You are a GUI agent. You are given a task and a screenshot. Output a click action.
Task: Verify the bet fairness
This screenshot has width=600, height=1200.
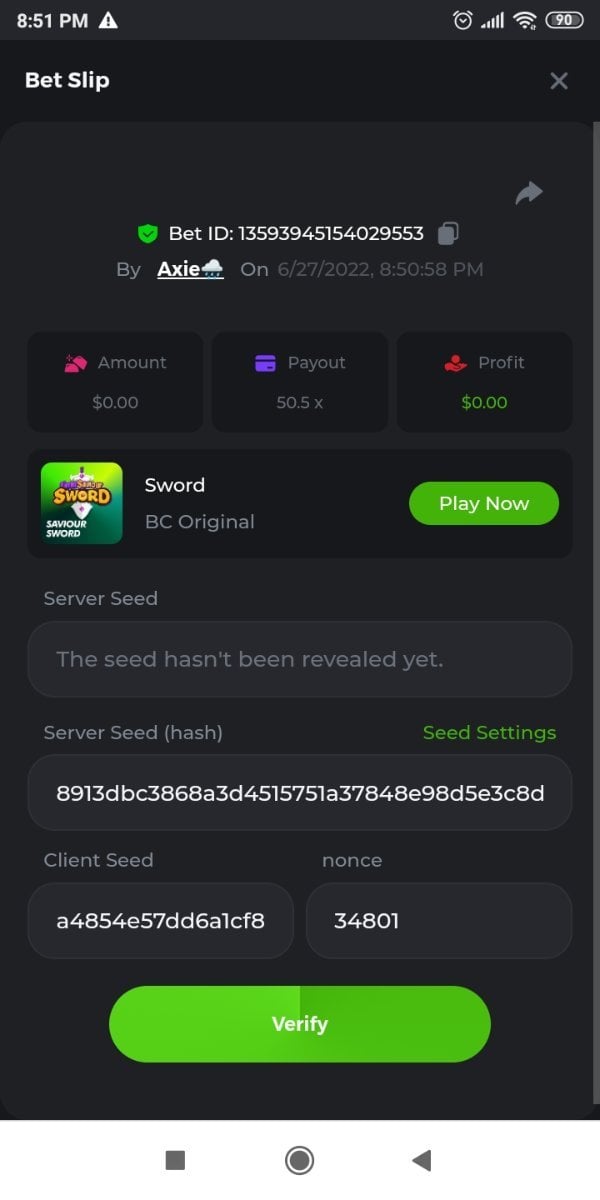coord(300,1024)
